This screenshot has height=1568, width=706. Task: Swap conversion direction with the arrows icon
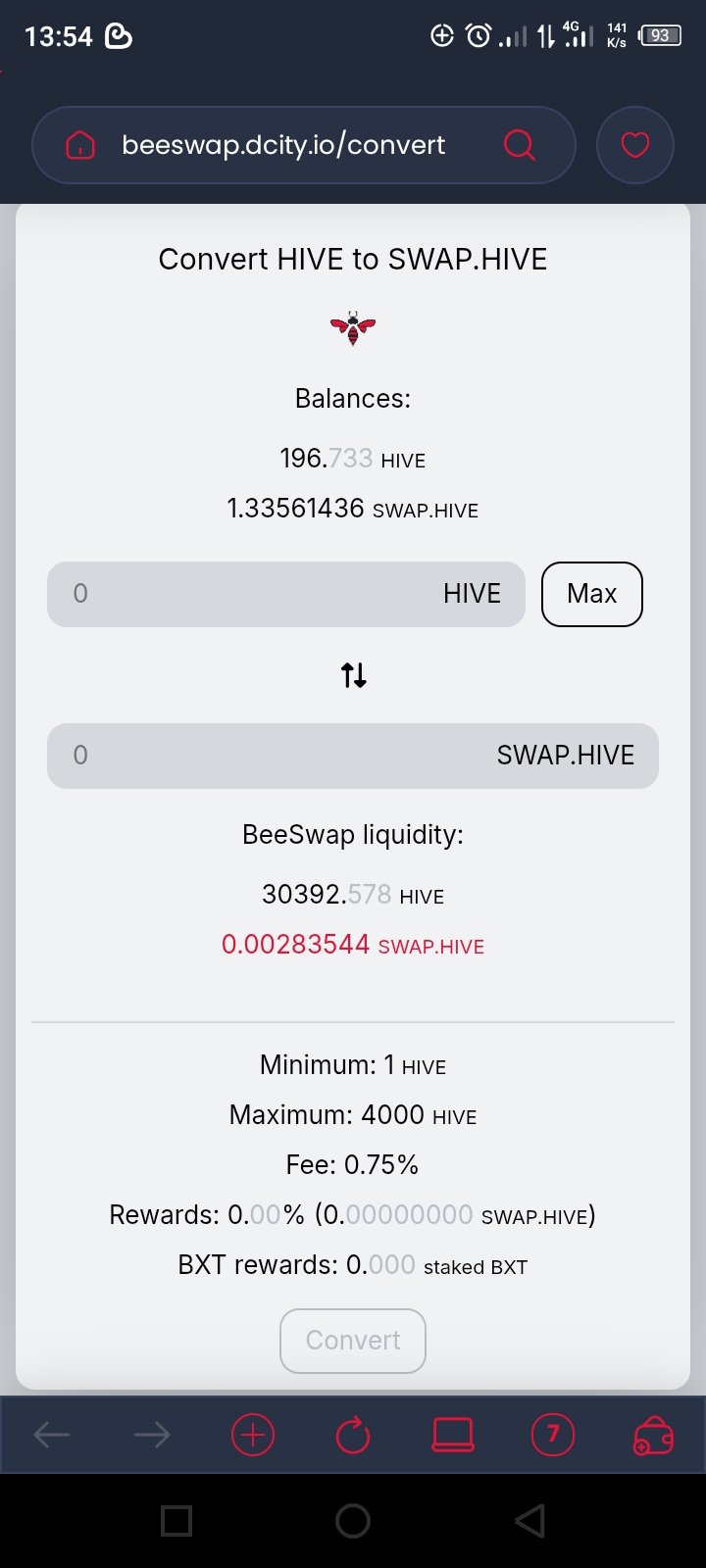(353, 675)
